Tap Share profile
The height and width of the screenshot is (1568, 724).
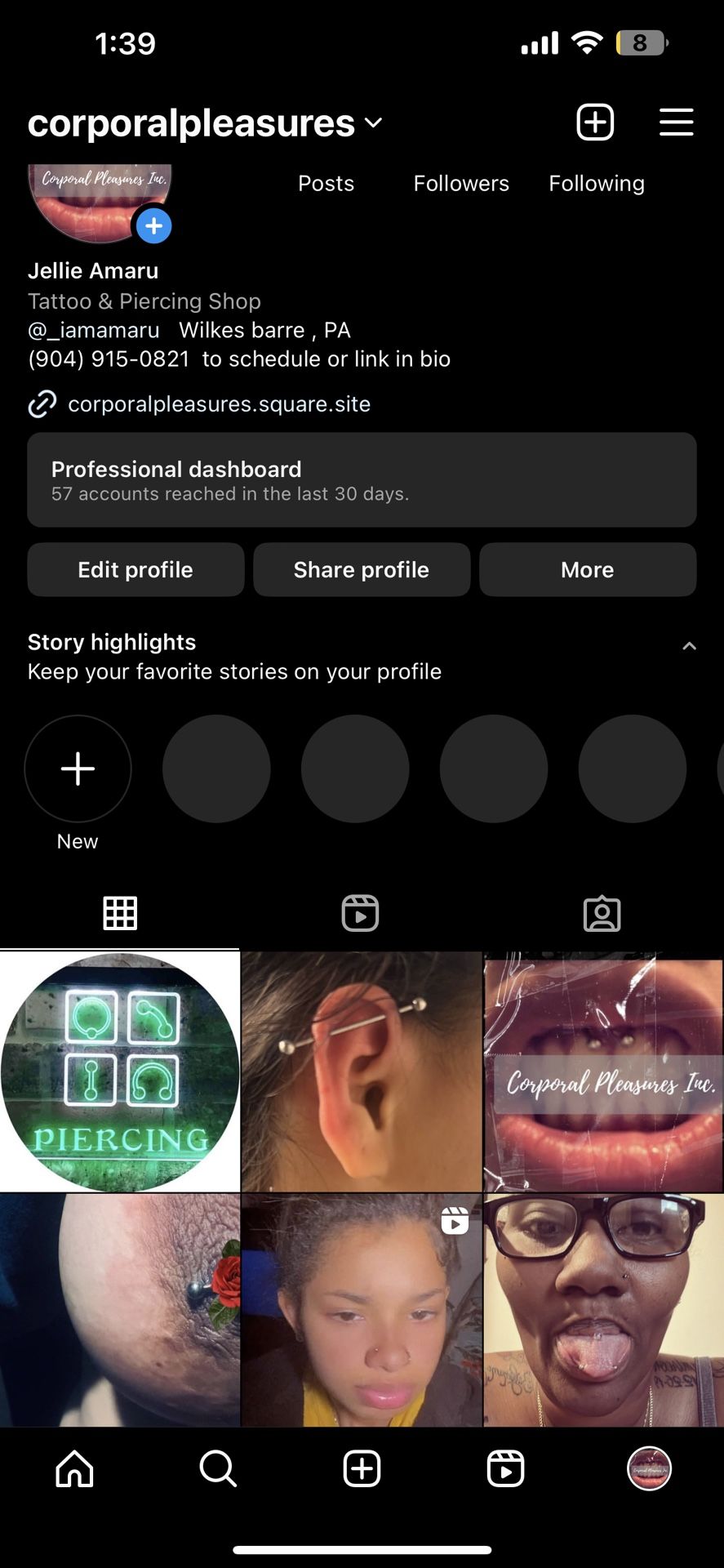pyautogui.click(x=362, y=570)
